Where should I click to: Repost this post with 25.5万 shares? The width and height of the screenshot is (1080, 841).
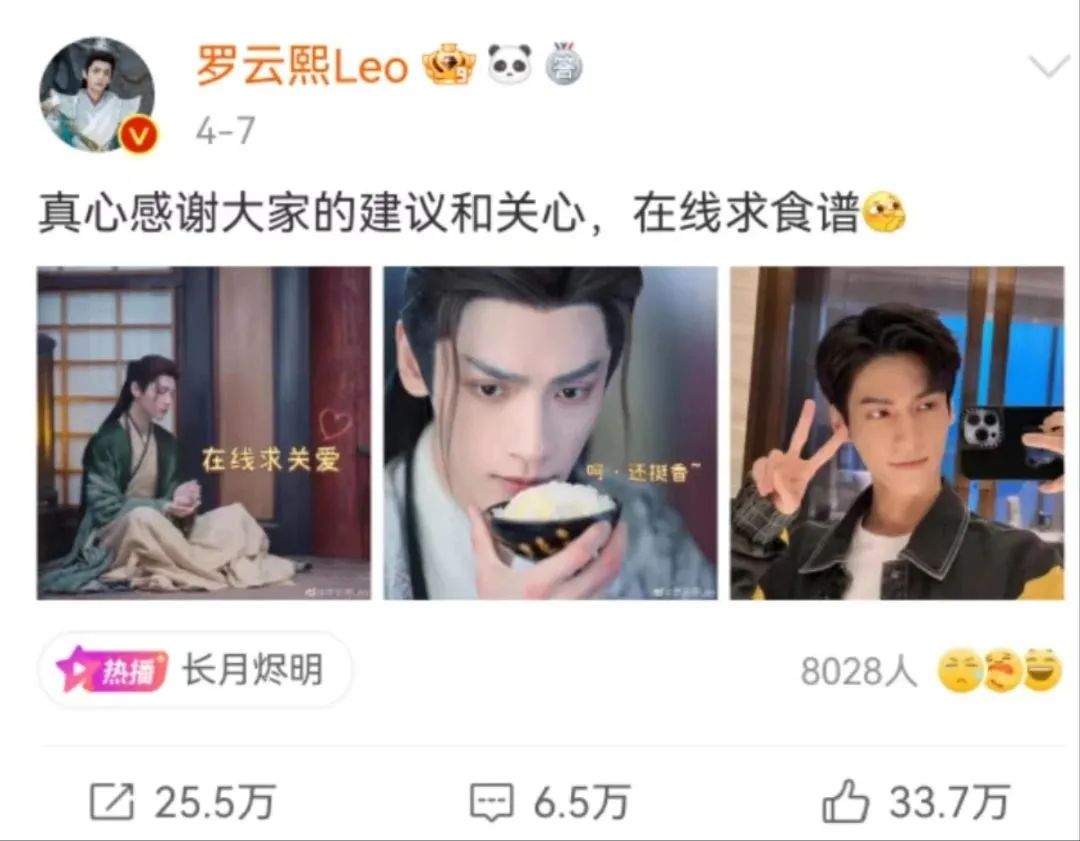click(x=182, y=802)
